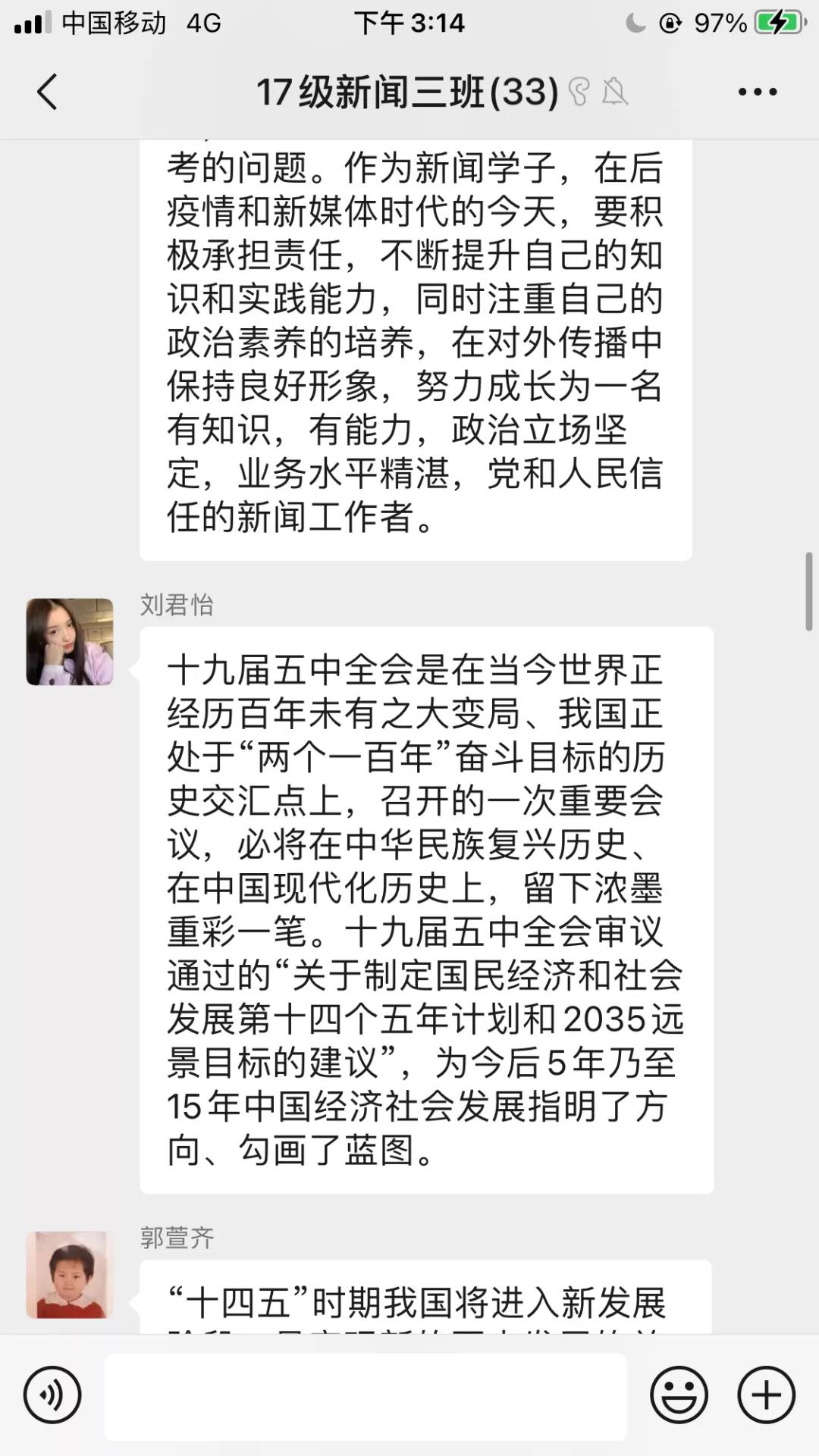Go back from the group chat

[x=47, y=92]
